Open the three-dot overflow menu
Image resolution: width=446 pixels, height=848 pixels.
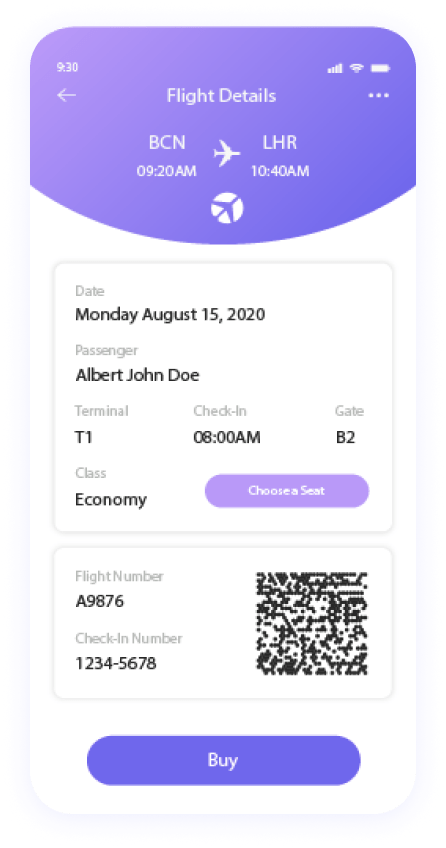point(378,96)
